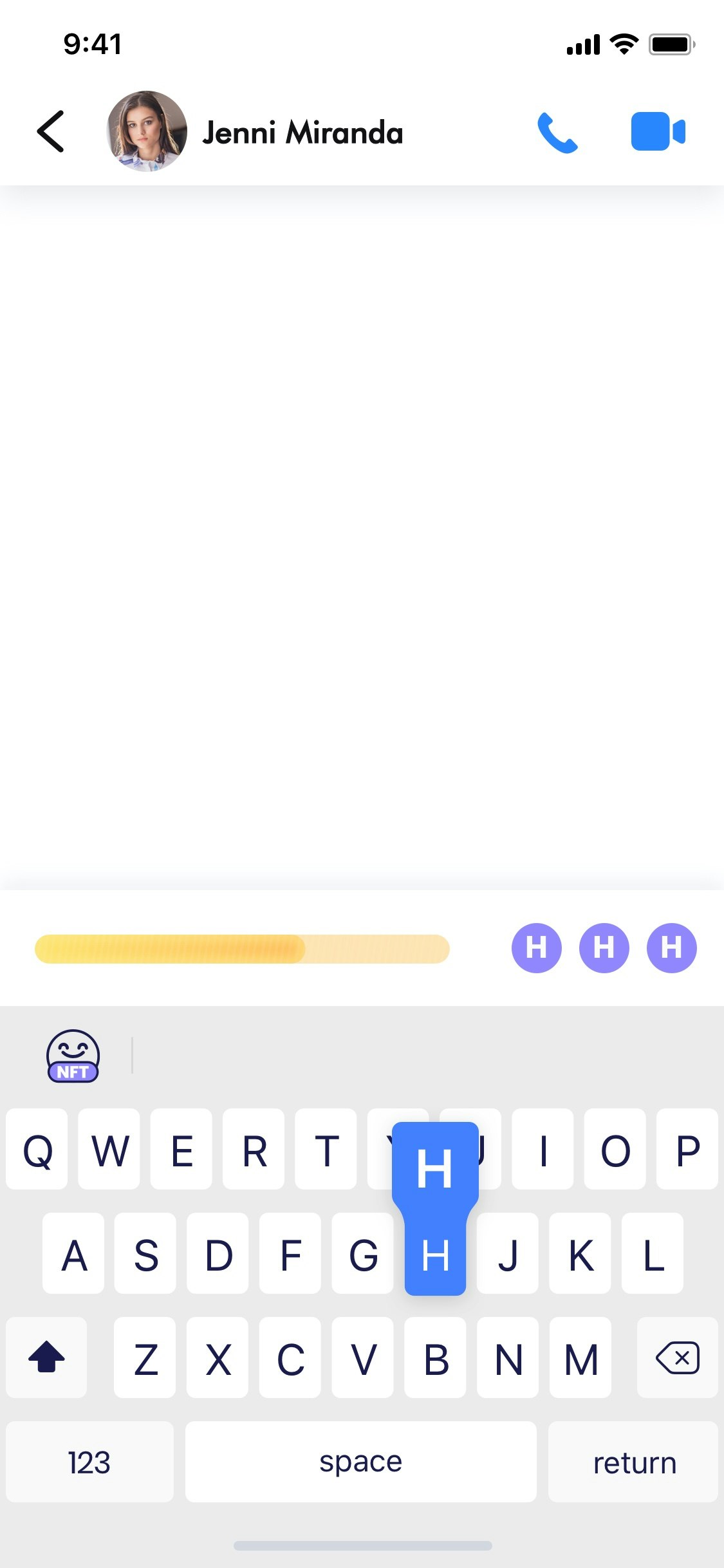Screen dimensions: 724x1568
Task: Type the letter L key
Action: 652,1254
